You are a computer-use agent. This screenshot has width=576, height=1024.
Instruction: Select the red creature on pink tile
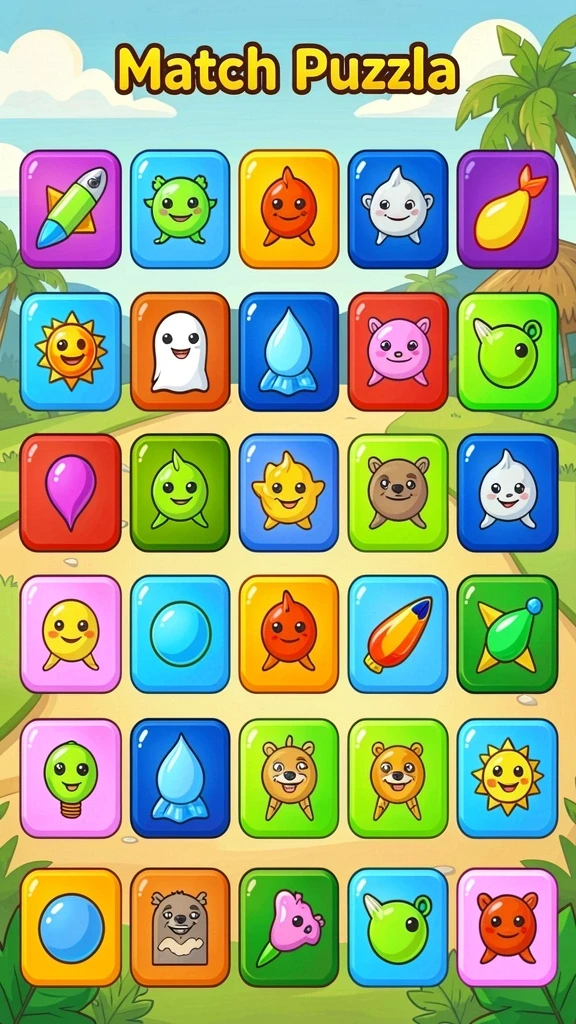pyautogui.click(x=507, y=927)
